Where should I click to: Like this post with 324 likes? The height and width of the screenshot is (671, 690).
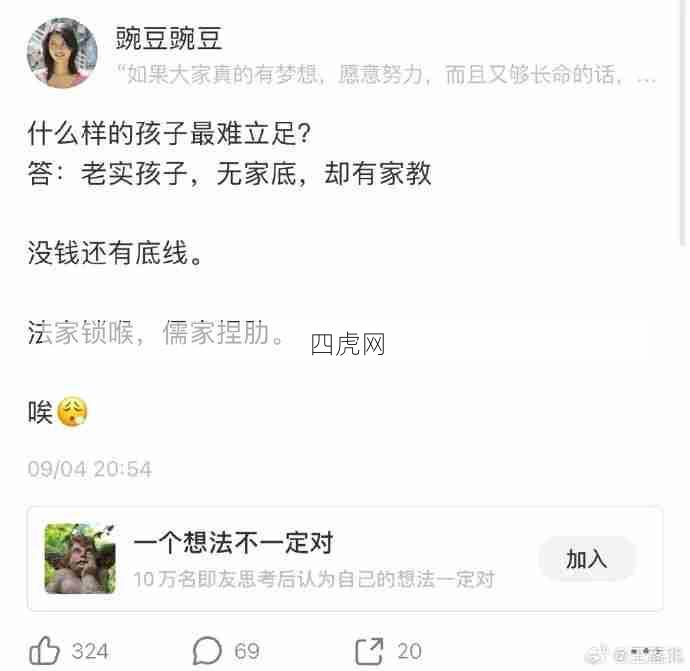coord(45,651)
